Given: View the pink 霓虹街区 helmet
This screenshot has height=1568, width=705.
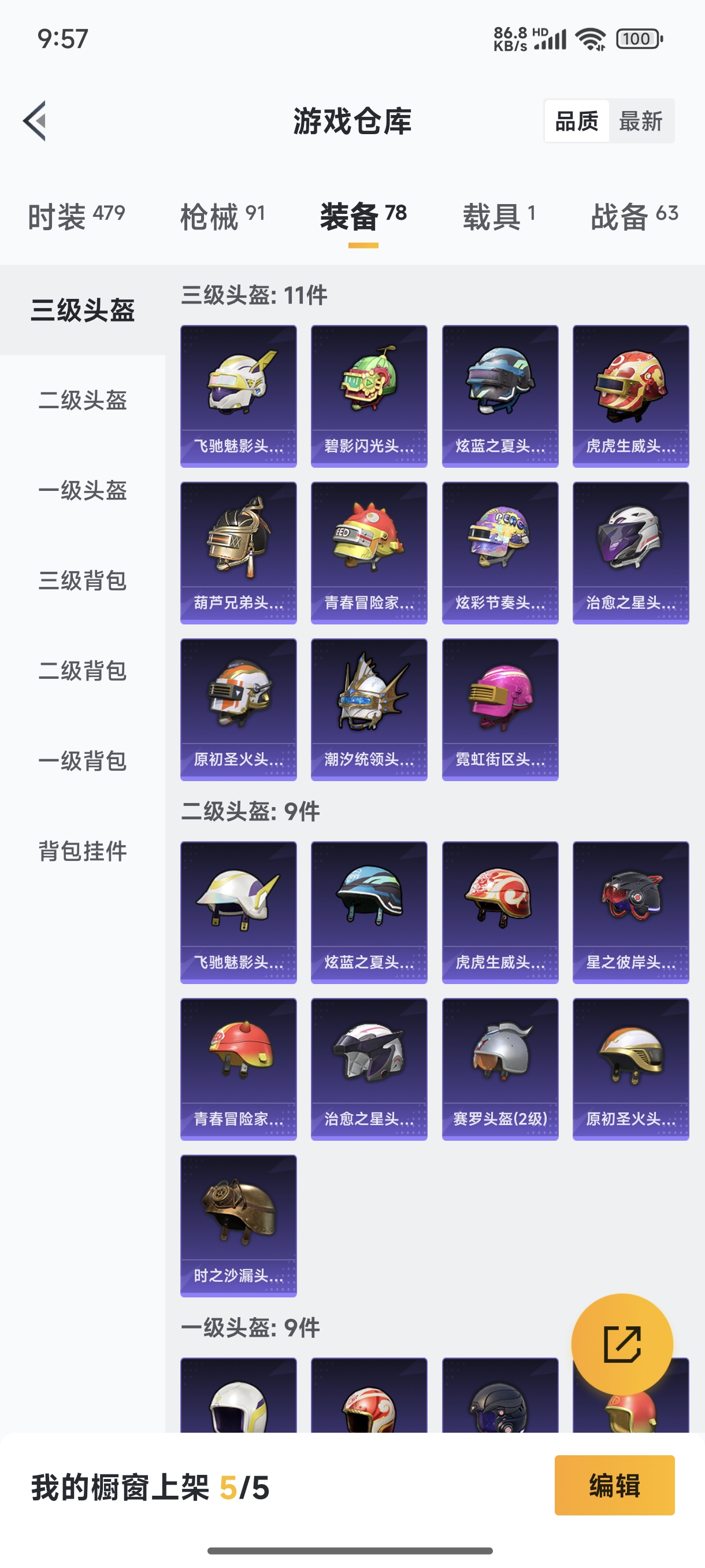Looking at the screenshot, I should click(x=499, y=709).
